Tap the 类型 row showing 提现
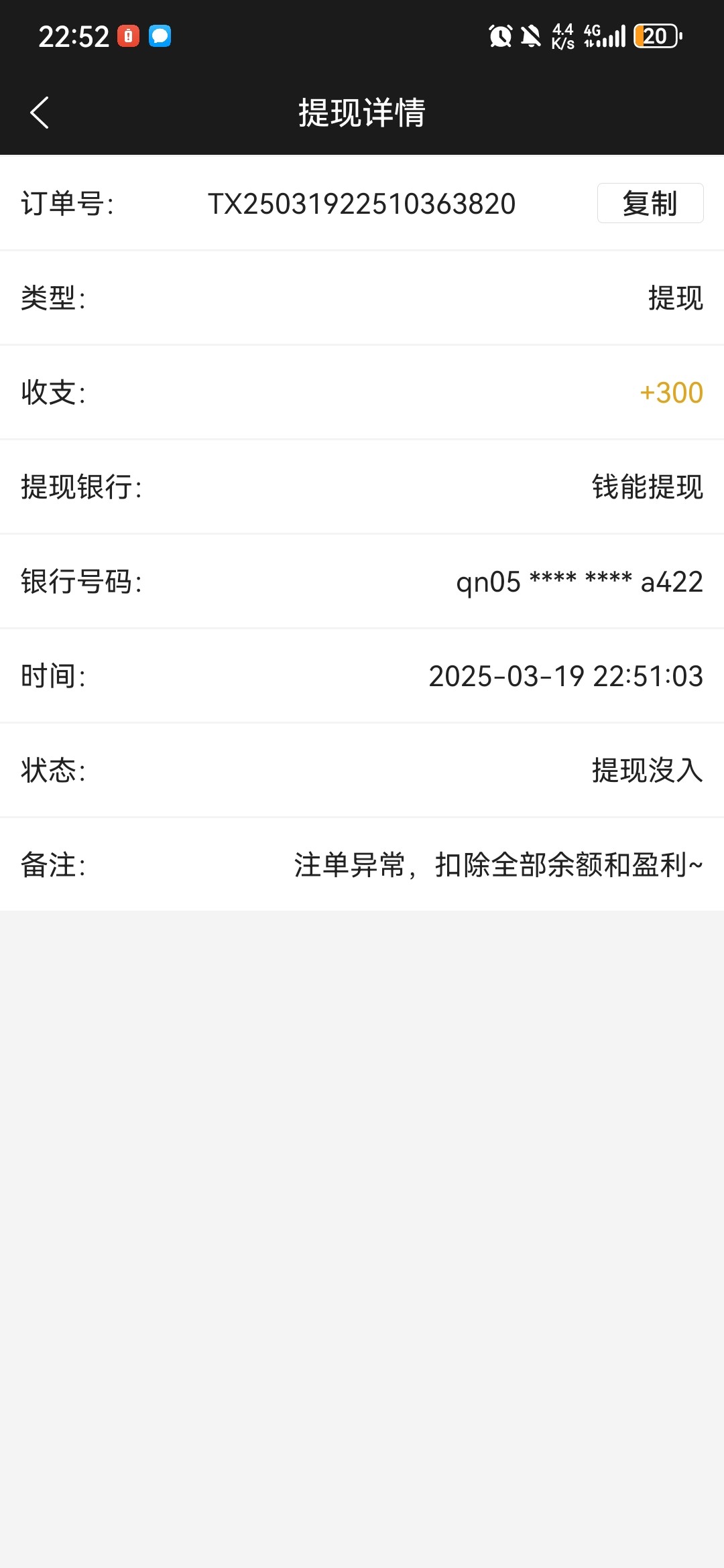This screenshot has width=724, height=1568. 362,299
